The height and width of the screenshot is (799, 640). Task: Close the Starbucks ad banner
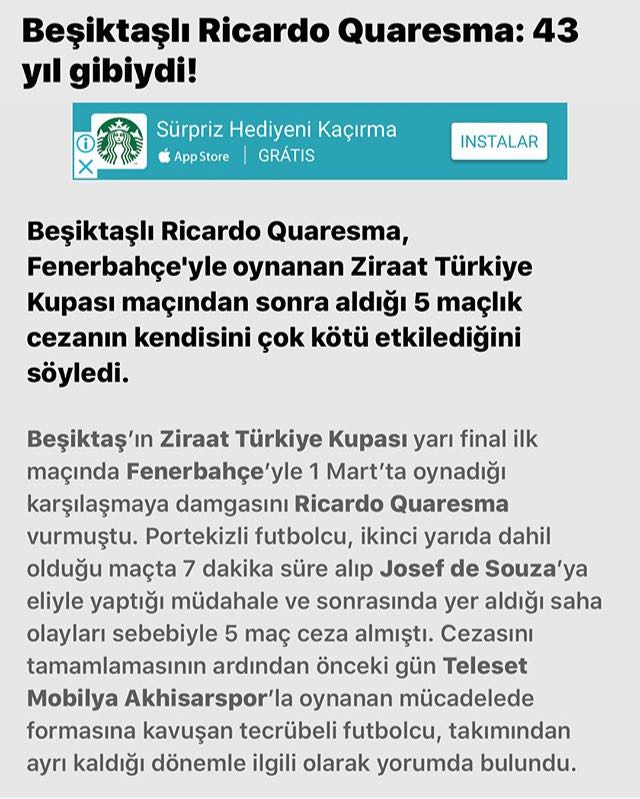pyautogui.click(x=84, y=167)
